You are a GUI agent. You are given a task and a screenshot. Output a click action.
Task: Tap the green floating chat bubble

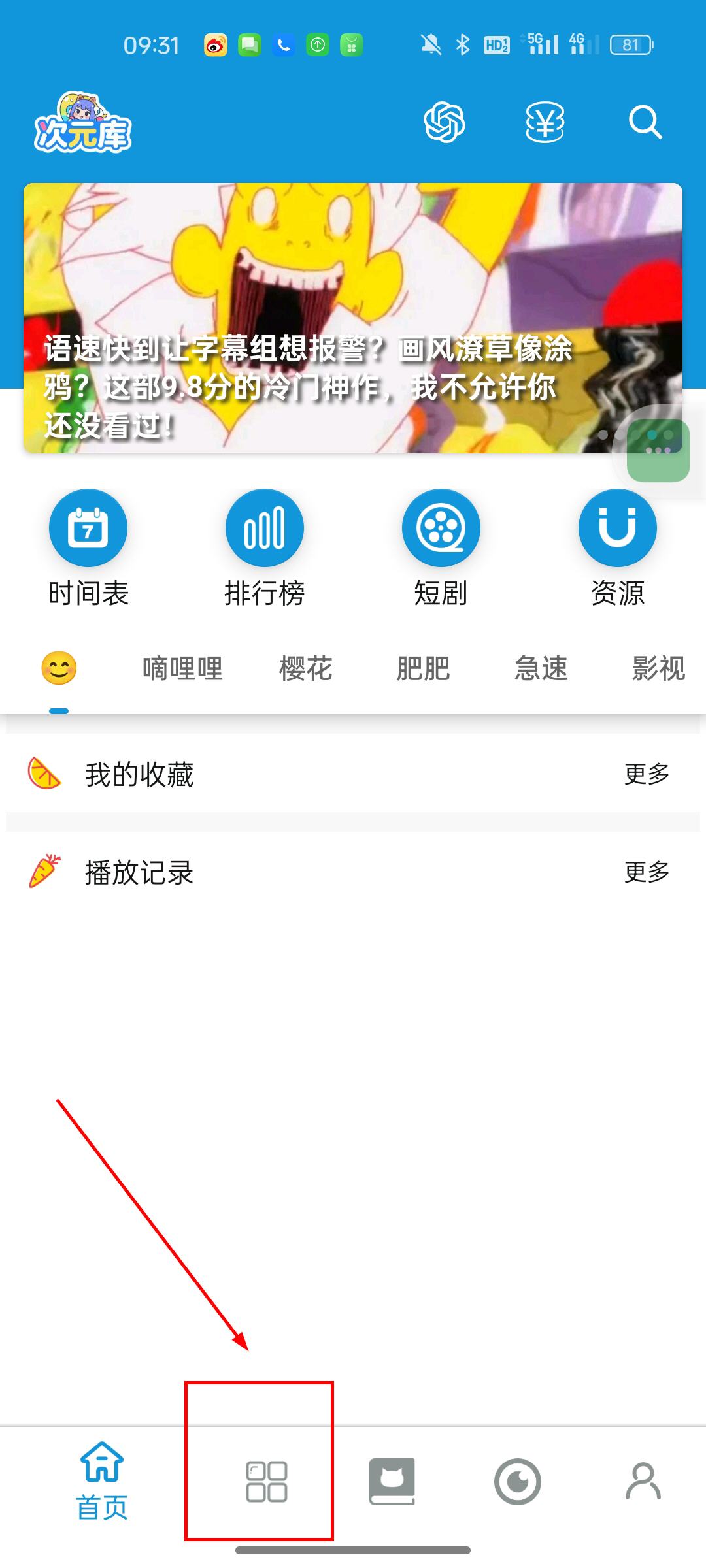point(658,451)
